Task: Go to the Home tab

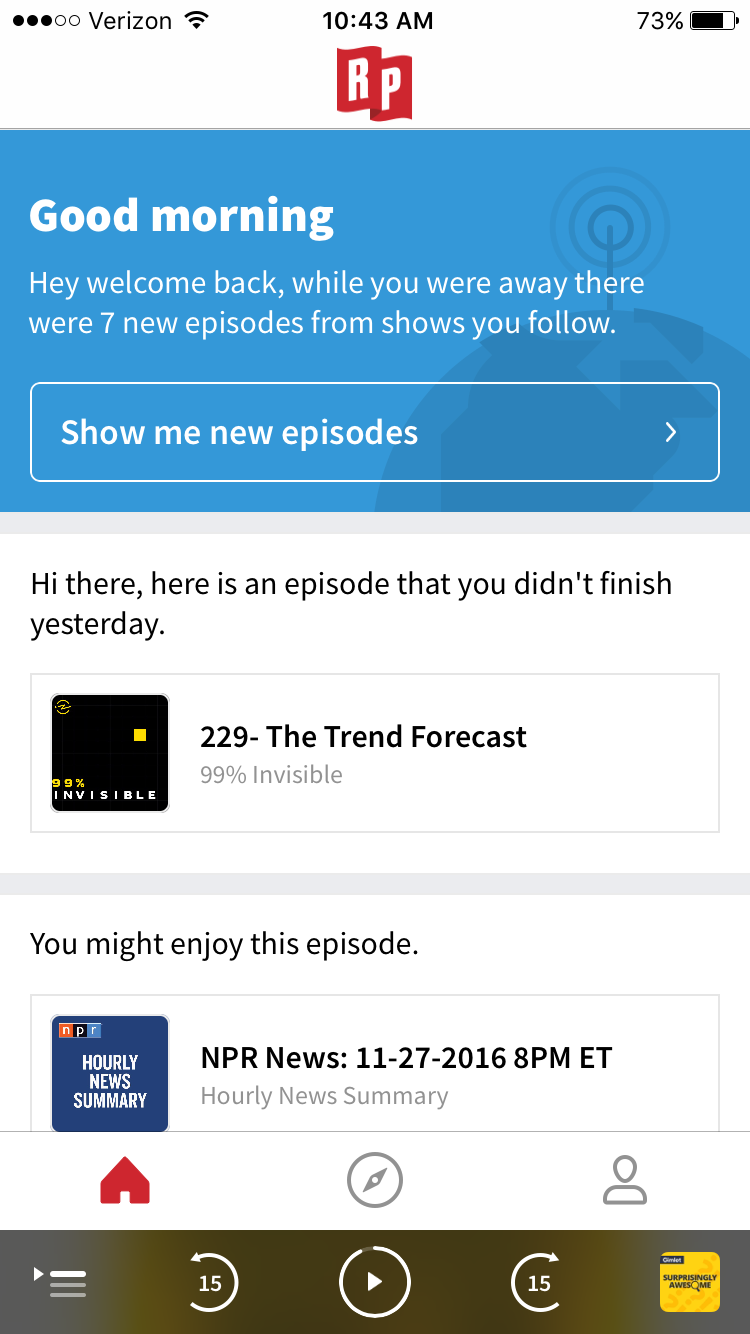Action: pos(125,1181)
